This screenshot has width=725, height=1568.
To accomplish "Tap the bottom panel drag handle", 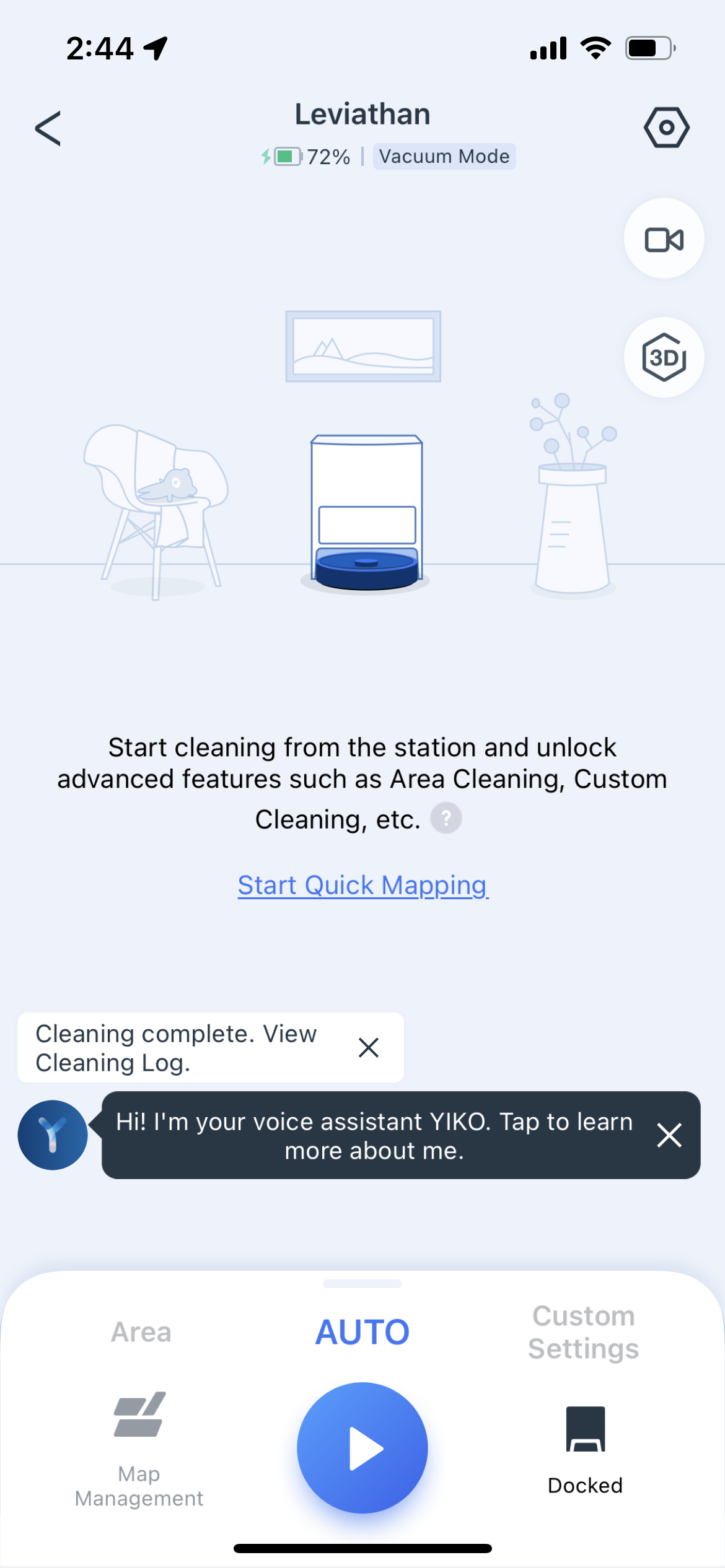I will click(x=362, y=1284).
